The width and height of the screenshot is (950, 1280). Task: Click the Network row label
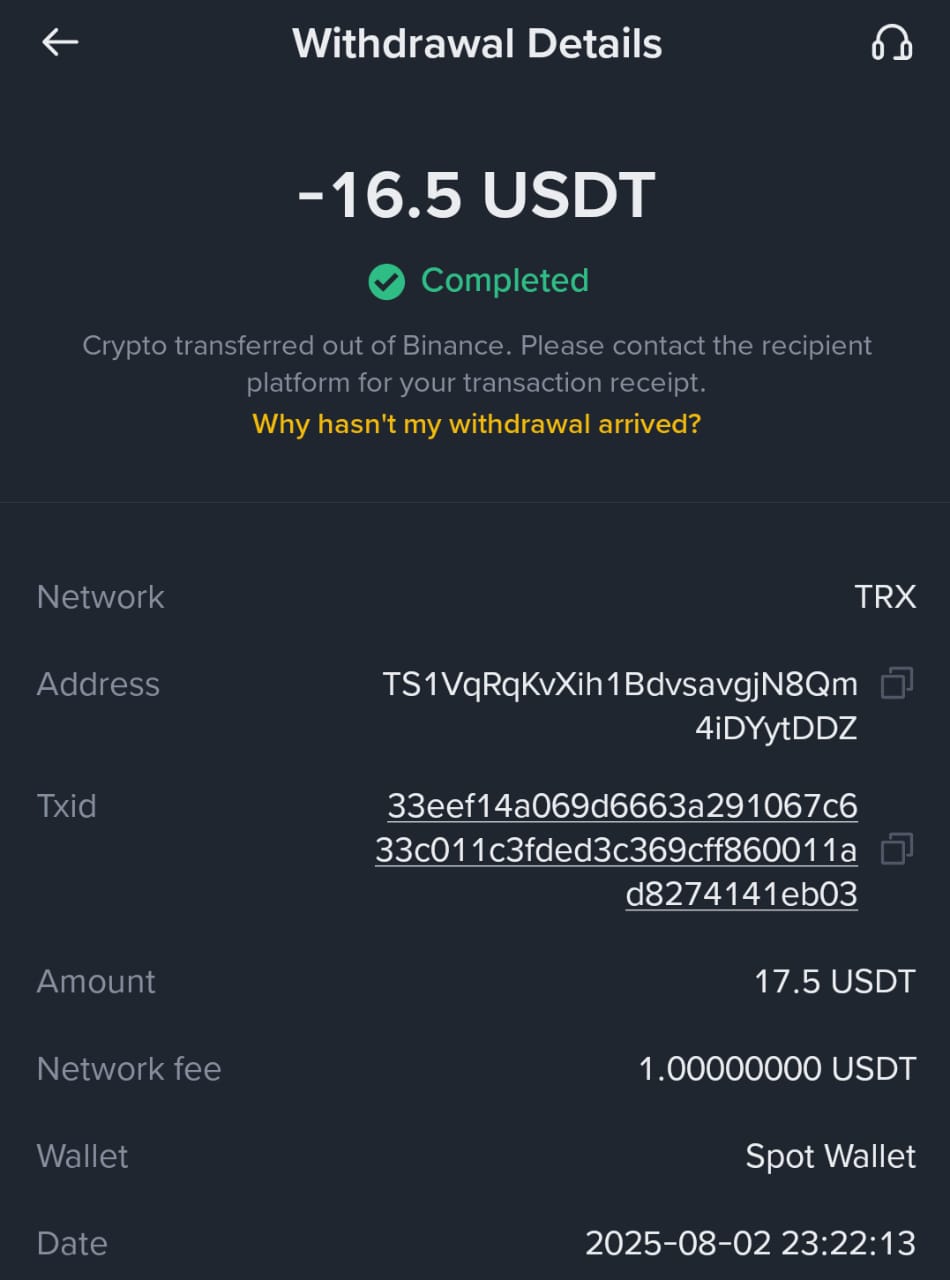pyautogui.click(x=100, y=596)
